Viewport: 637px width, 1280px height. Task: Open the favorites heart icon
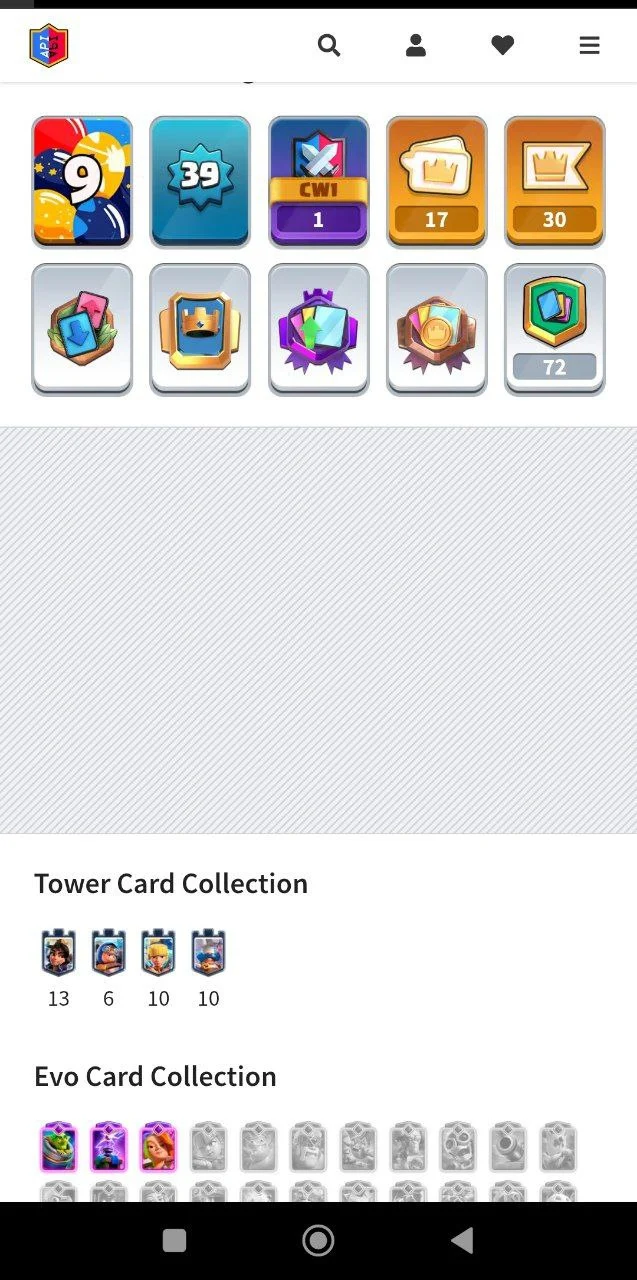[x=503, y=45]
